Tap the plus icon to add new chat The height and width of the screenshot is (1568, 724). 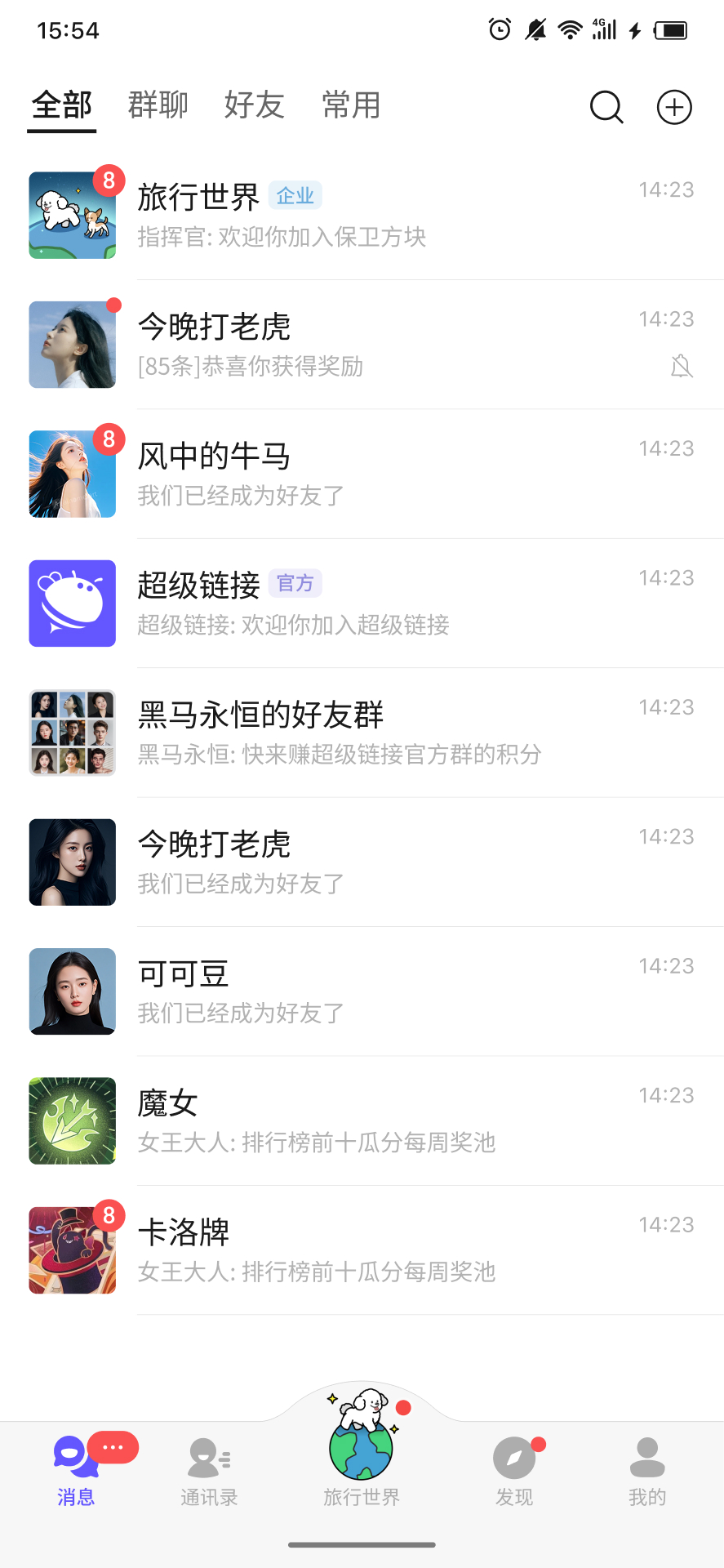pos(673,106)
